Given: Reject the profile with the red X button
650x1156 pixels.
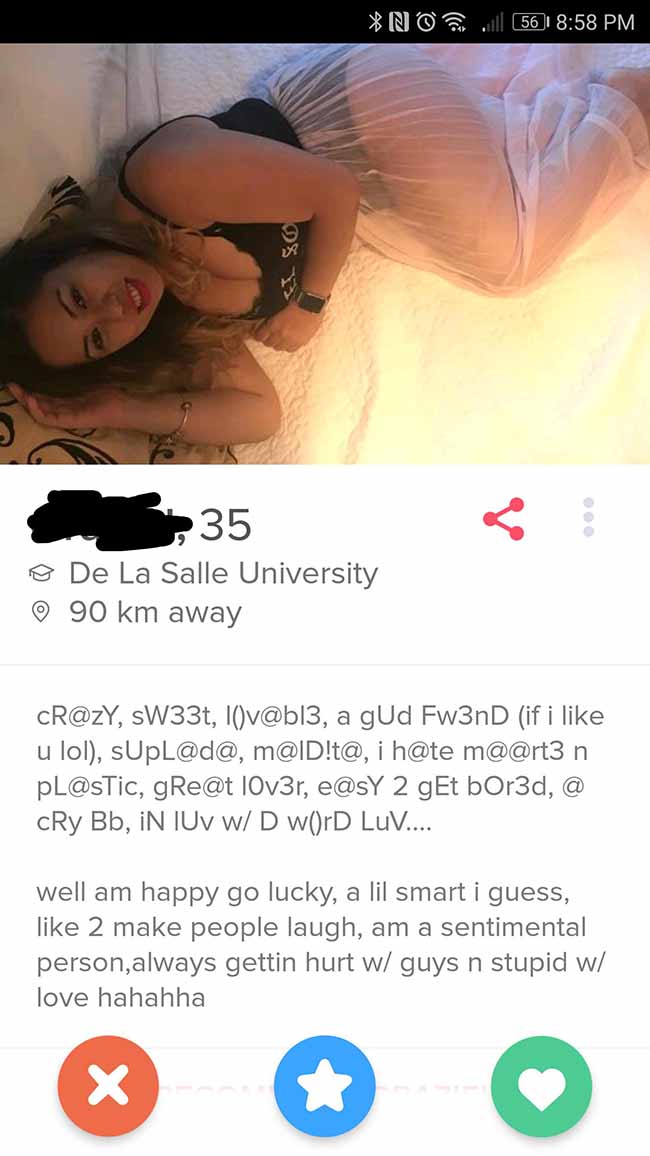Looking at the screenshot, I should (108, 1086).
